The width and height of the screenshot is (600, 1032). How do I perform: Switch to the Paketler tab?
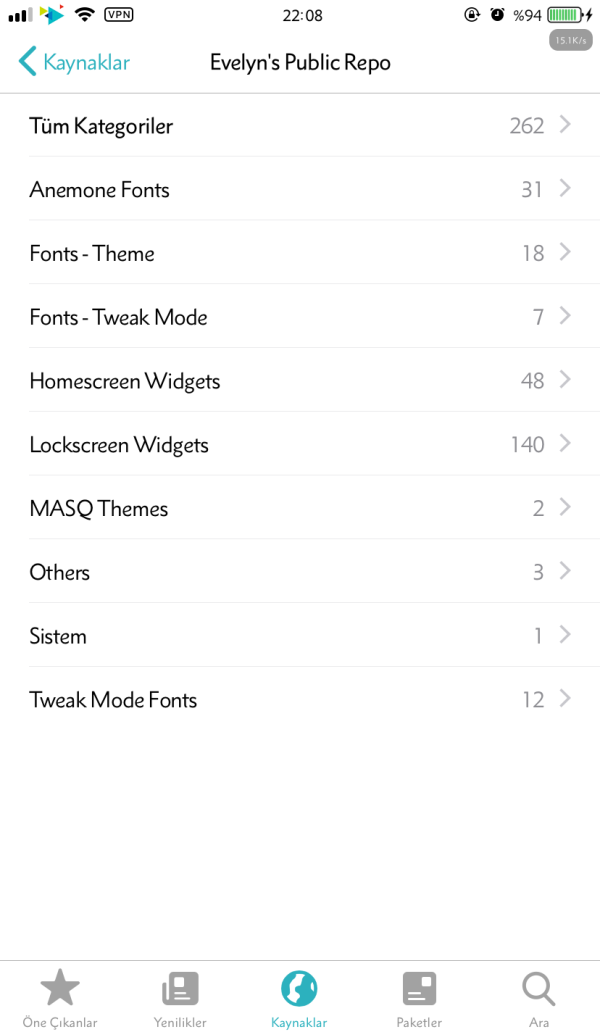point(419,997)
